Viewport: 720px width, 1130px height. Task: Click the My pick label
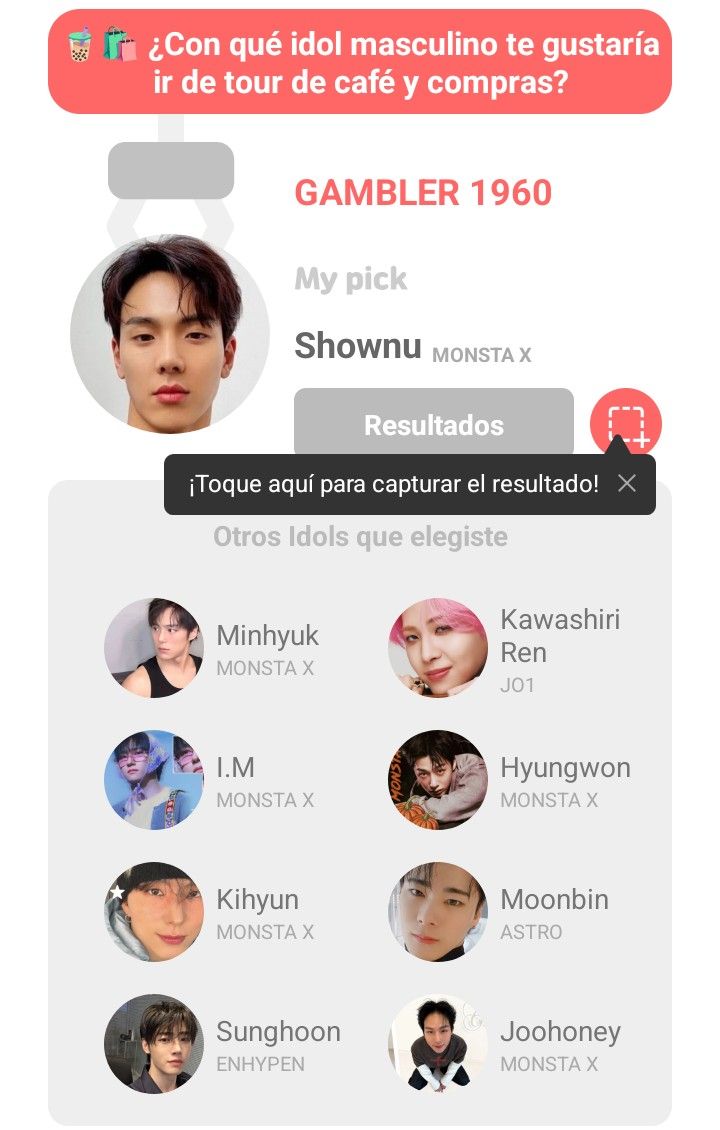(348, 280)
